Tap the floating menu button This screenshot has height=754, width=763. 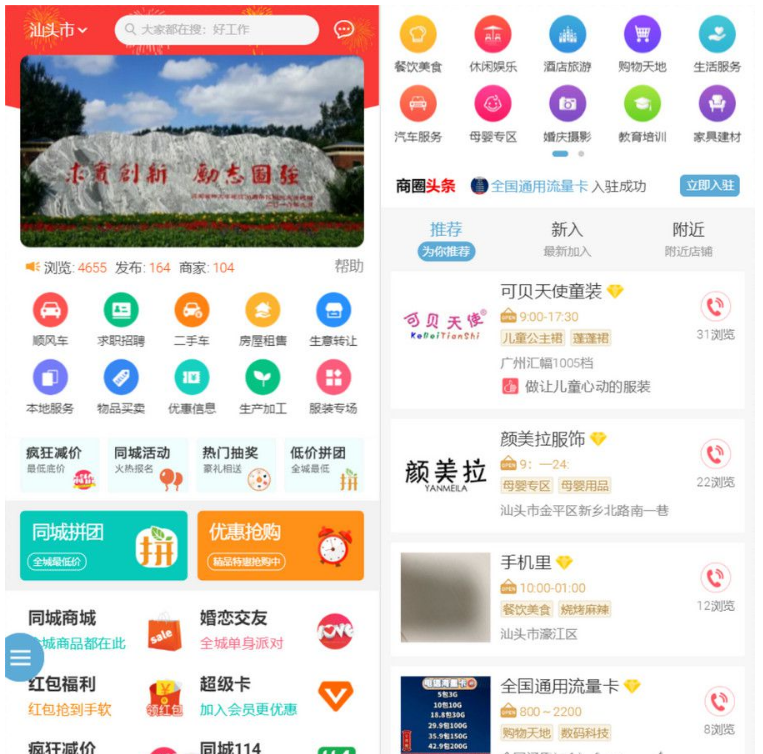click(x=21, y=657)
